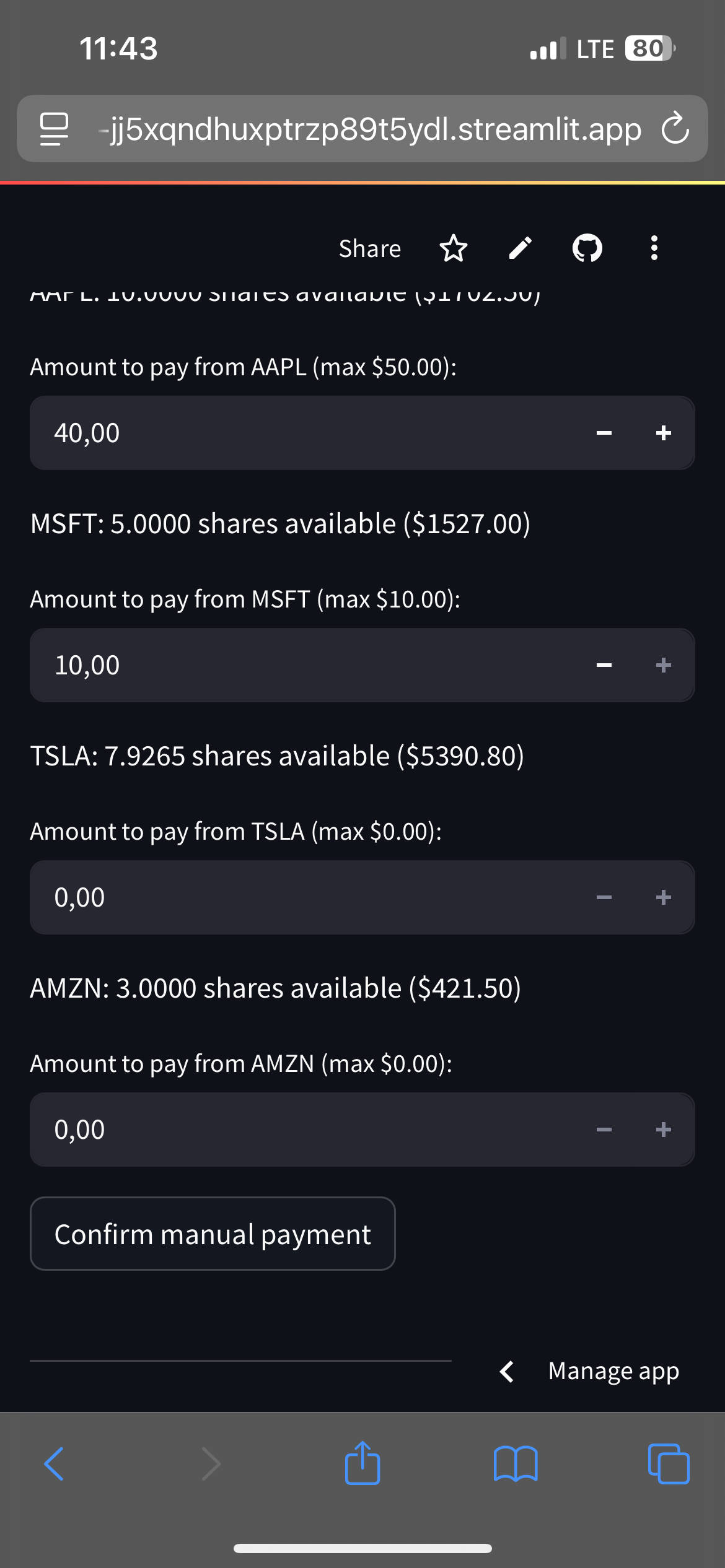
Task: Reload the page in the address bar
Action: point(675,129)
